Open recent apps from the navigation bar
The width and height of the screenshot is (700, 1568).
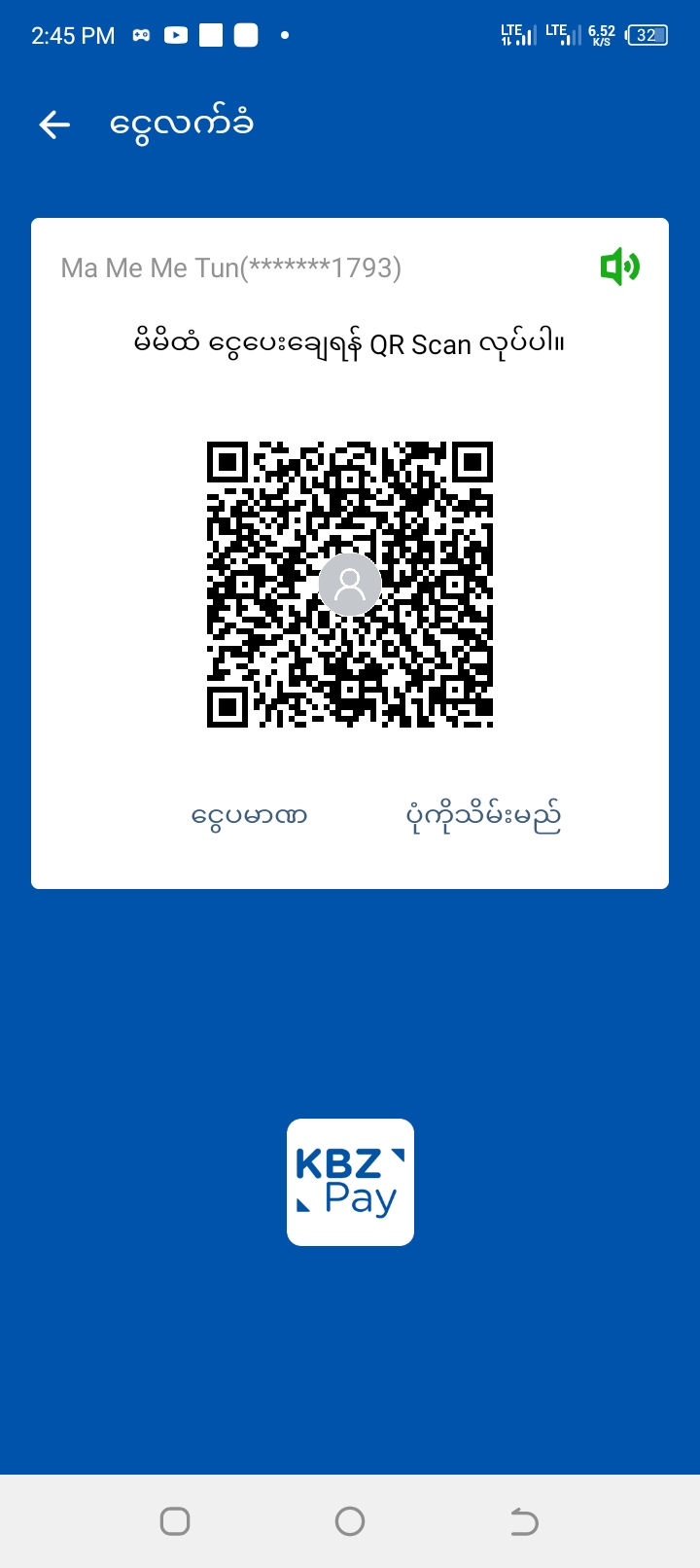(x=175, y=1520)
